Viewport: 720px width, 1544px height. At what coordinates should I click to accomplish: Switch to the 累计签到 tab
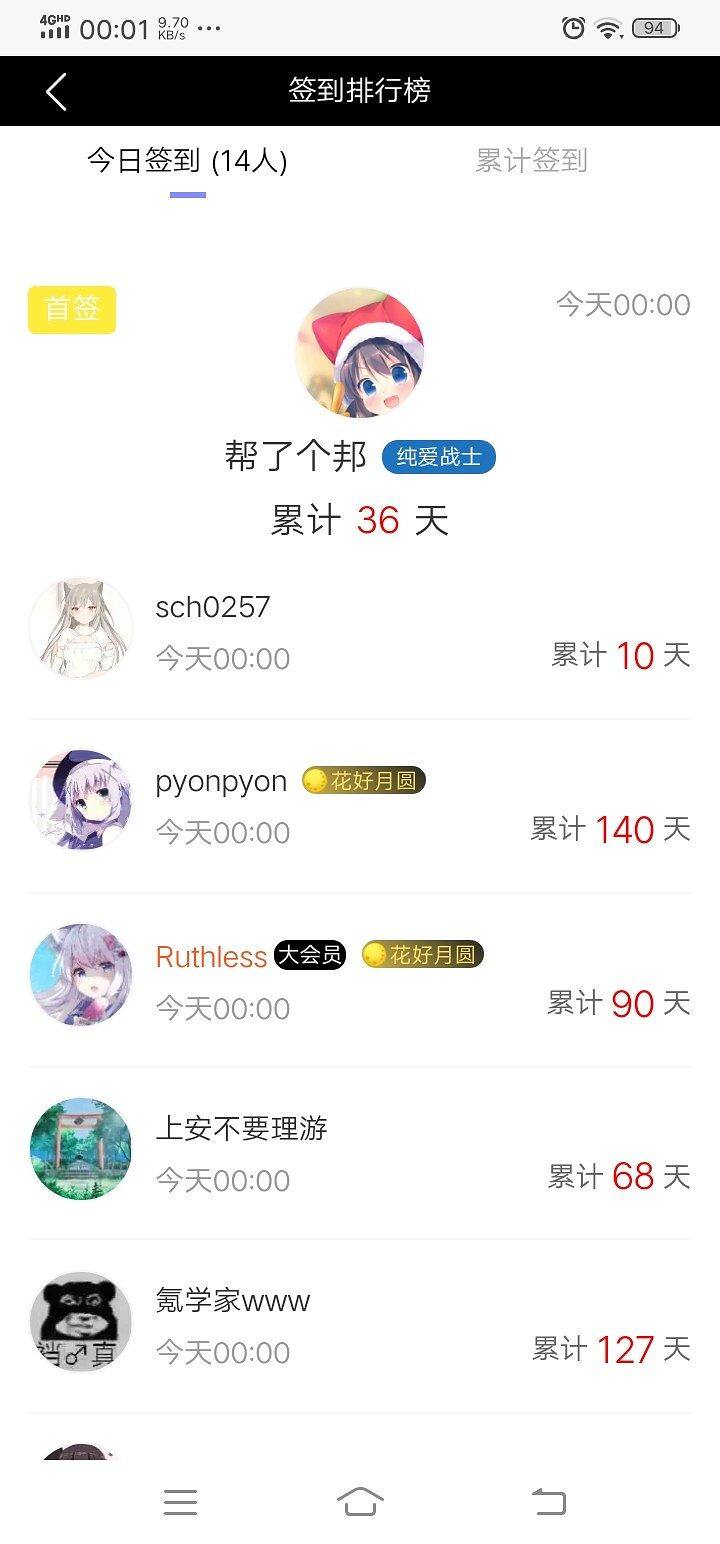(530, 161)
